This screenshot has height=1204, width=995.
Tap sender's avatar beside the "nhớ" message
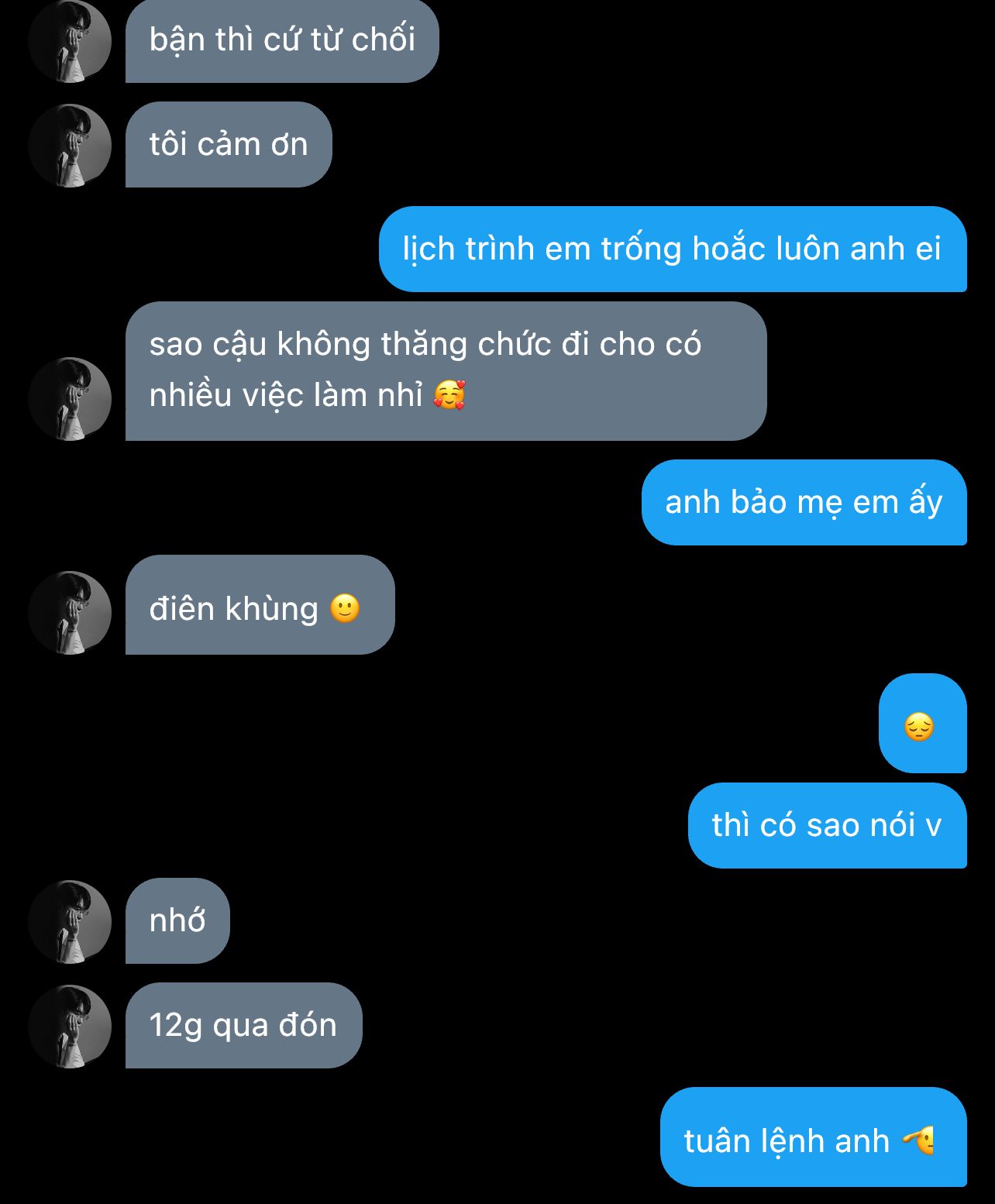(70, 922)
